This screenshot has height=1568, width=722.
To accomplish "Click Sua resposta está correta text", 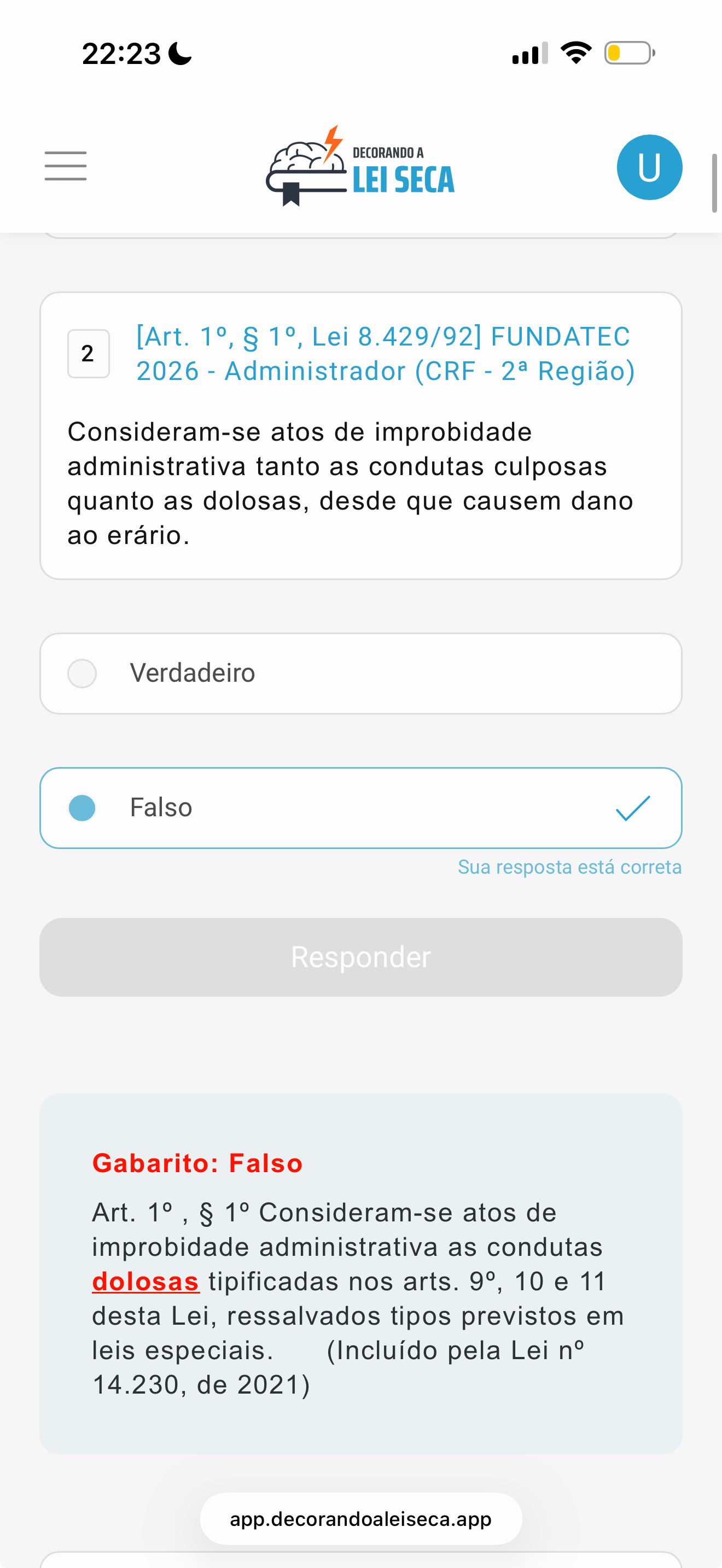I will (569, 867).
